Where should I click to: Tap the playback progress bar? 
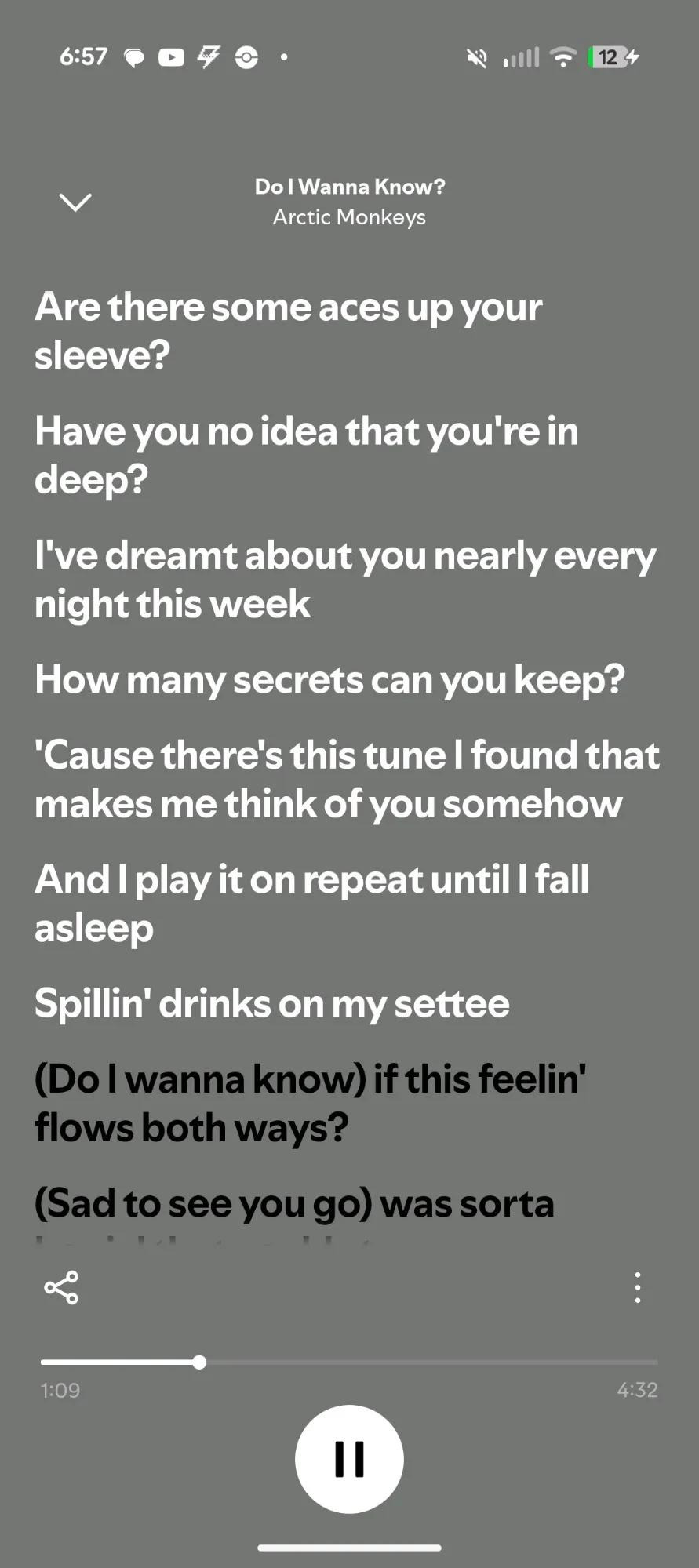pyautogui.click(x=349, y=1362)
